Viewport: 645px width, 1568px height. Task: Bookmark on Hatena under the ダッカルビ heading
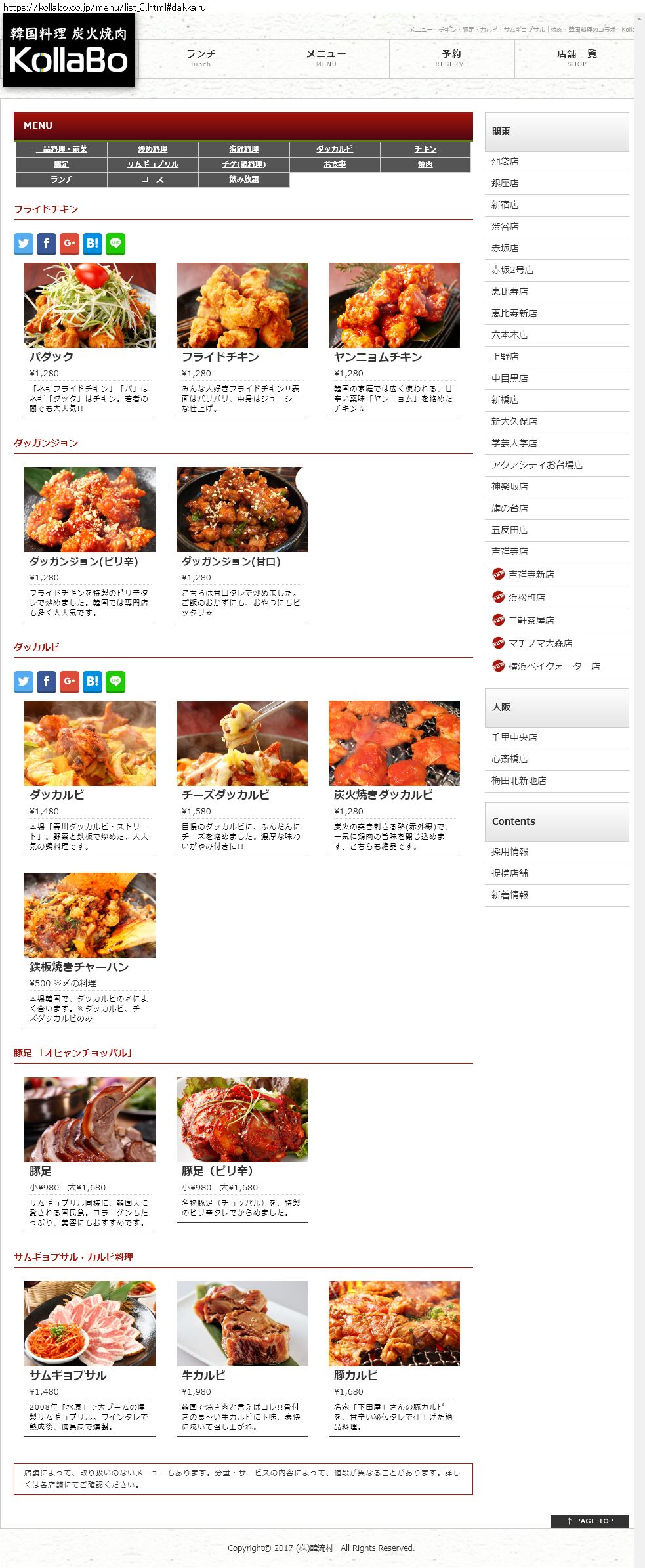pyautogui.click(x=93, y=682)
